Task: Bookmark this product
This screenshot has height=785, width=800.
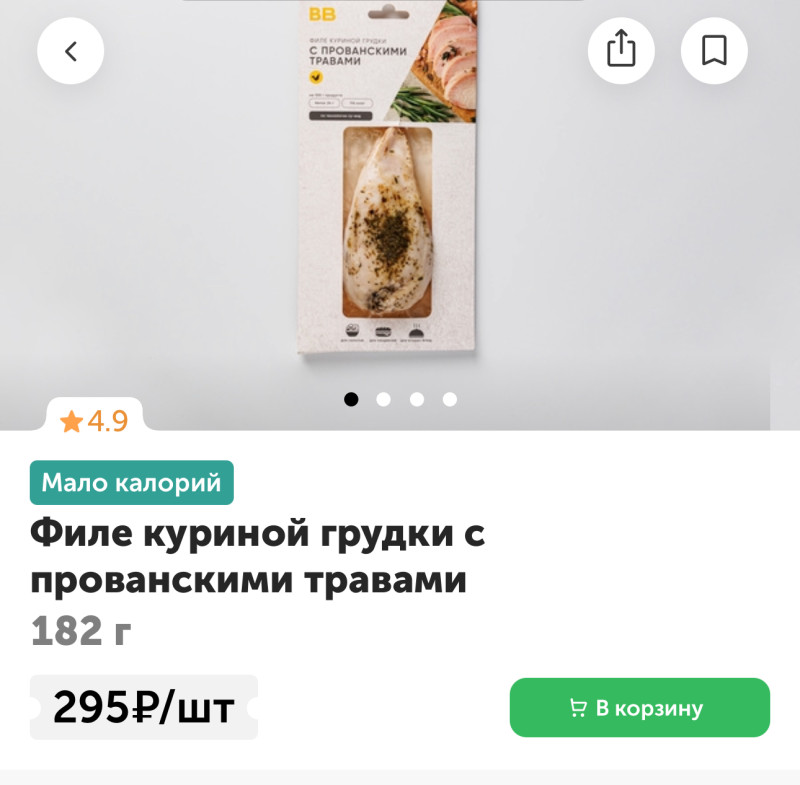Action: tap(714, 50)
